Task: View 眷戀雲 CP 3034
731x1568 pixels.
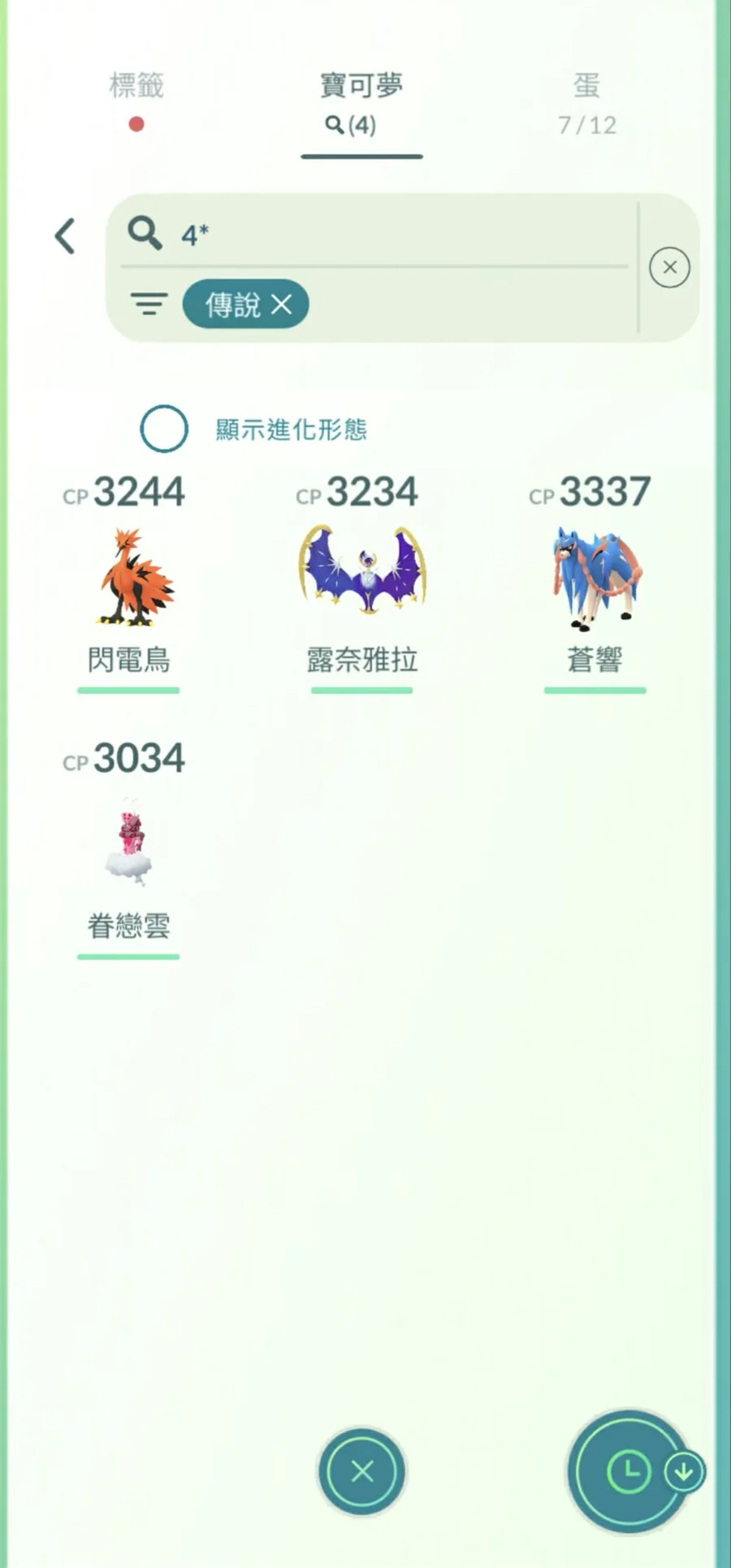Action: tap(129, 845)
